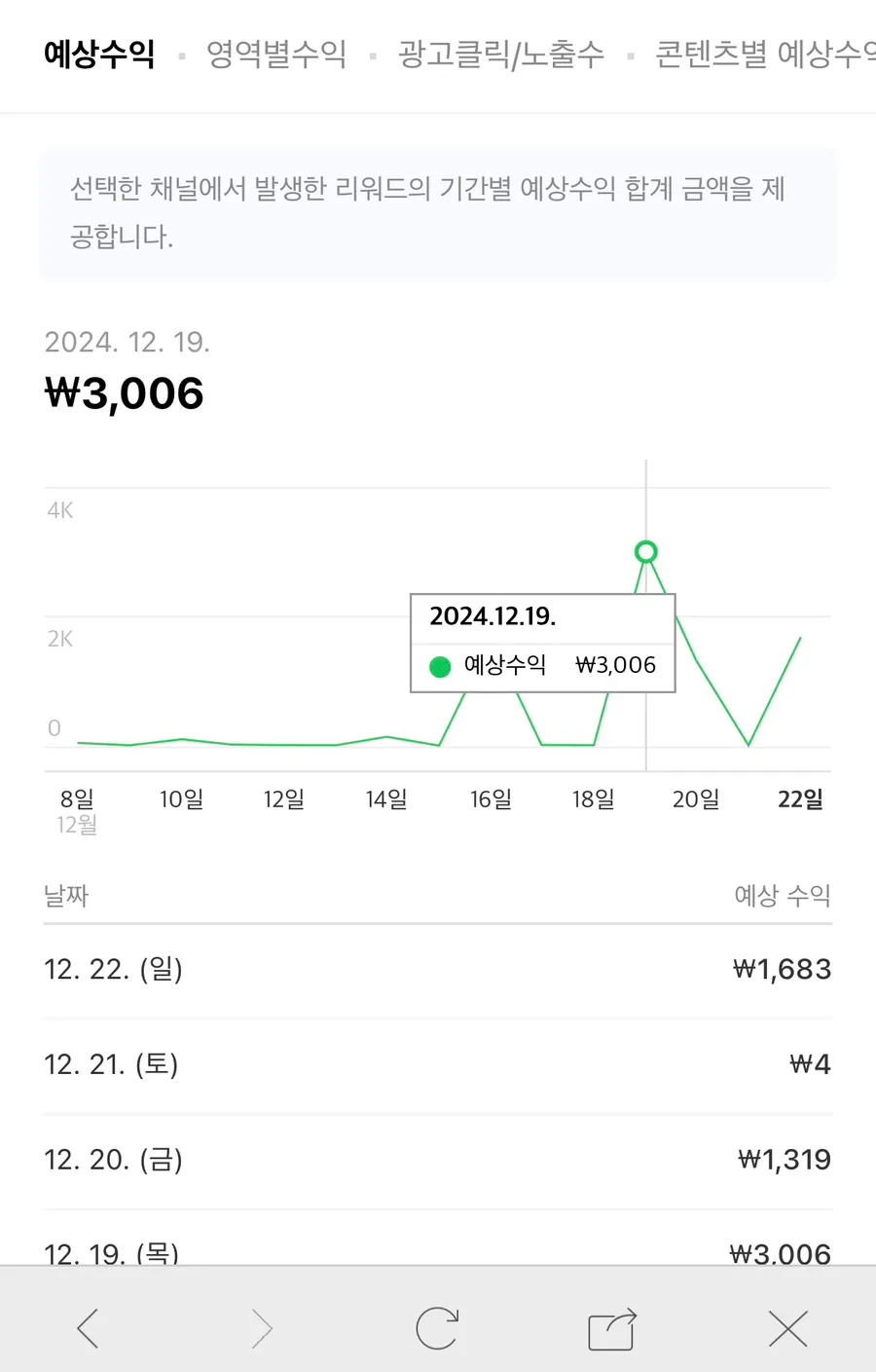Open the 광고클릭/노출수 tab

(x=500, y=54)
